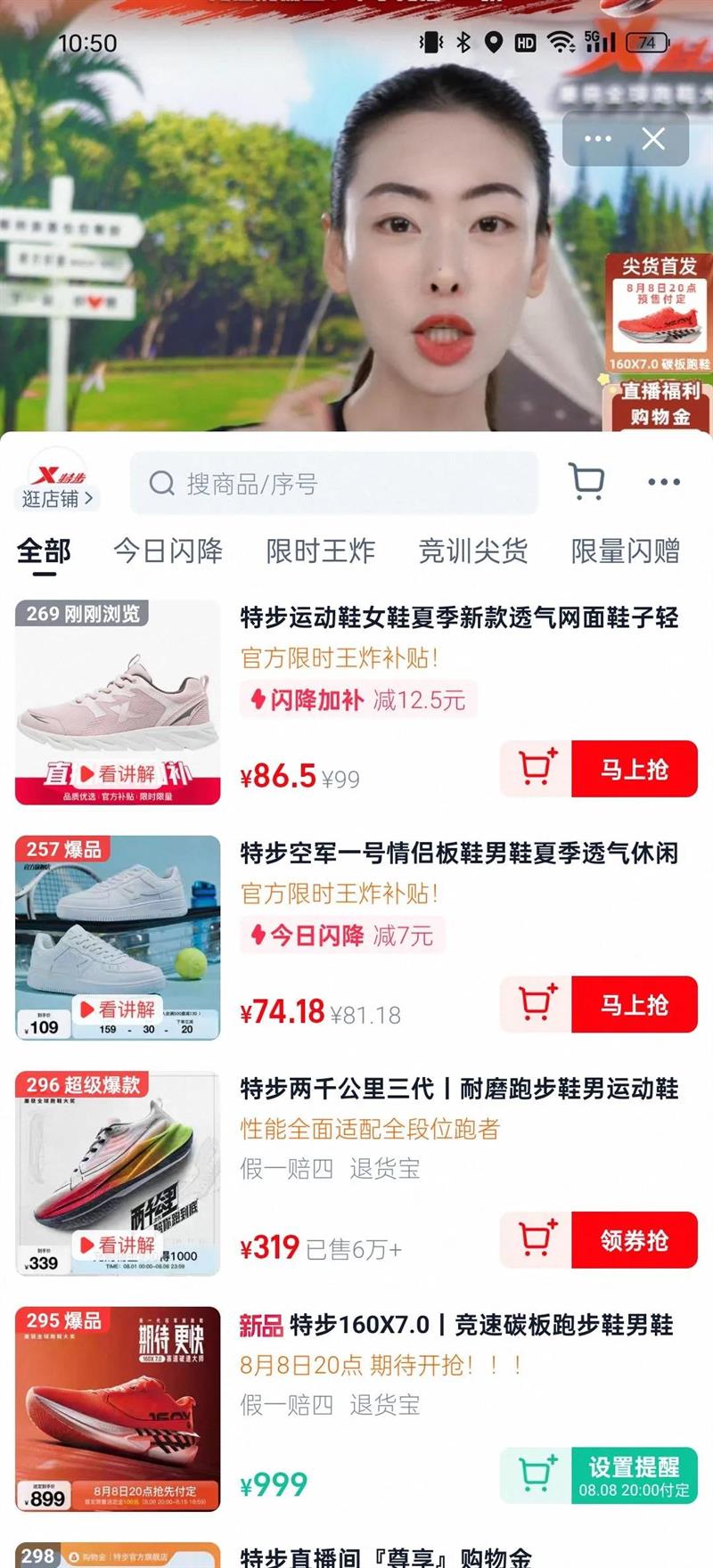Select the 限量闪赠 tab

(626, 551)
